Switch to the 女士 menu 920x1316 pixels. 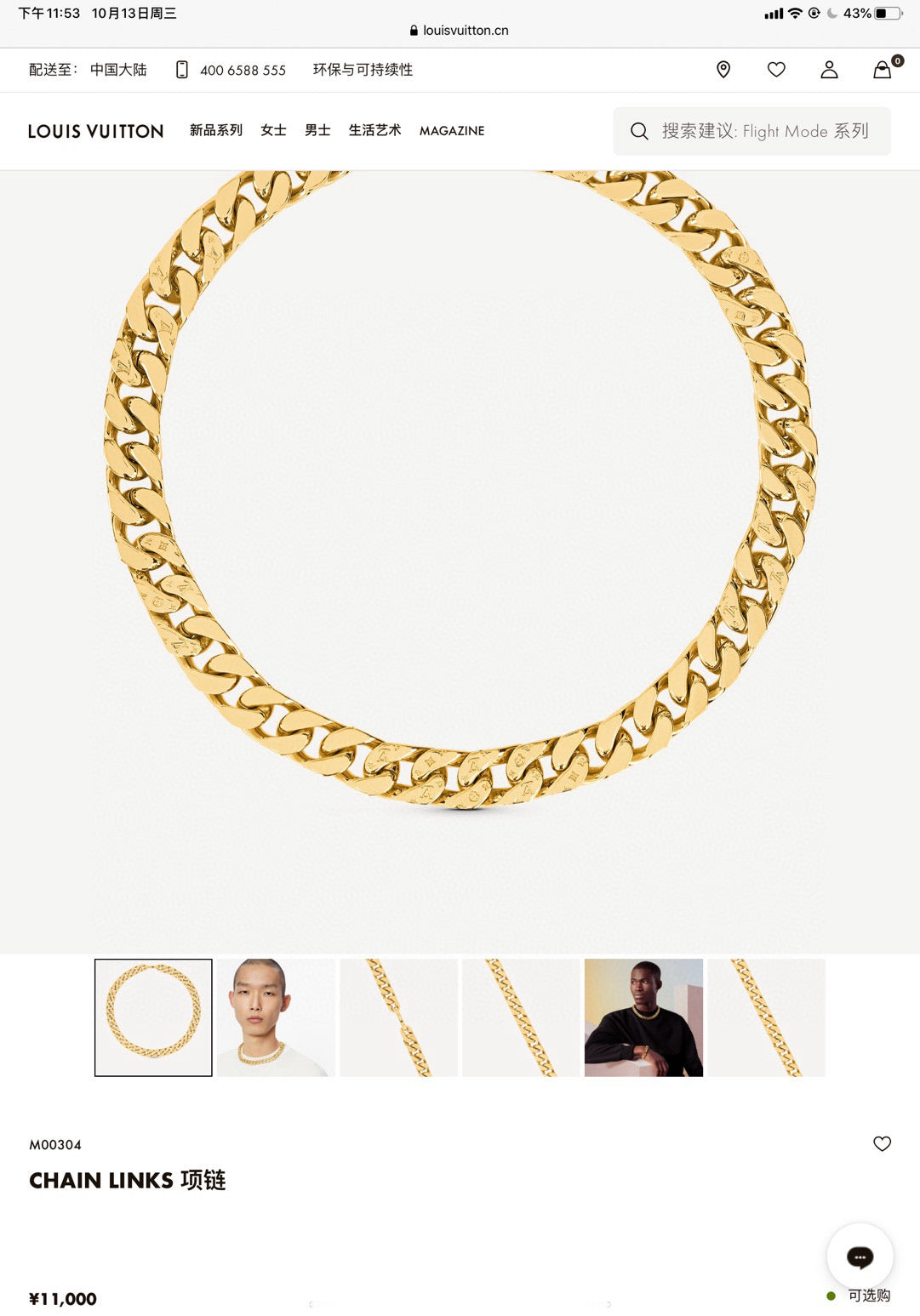click(272, 130)
